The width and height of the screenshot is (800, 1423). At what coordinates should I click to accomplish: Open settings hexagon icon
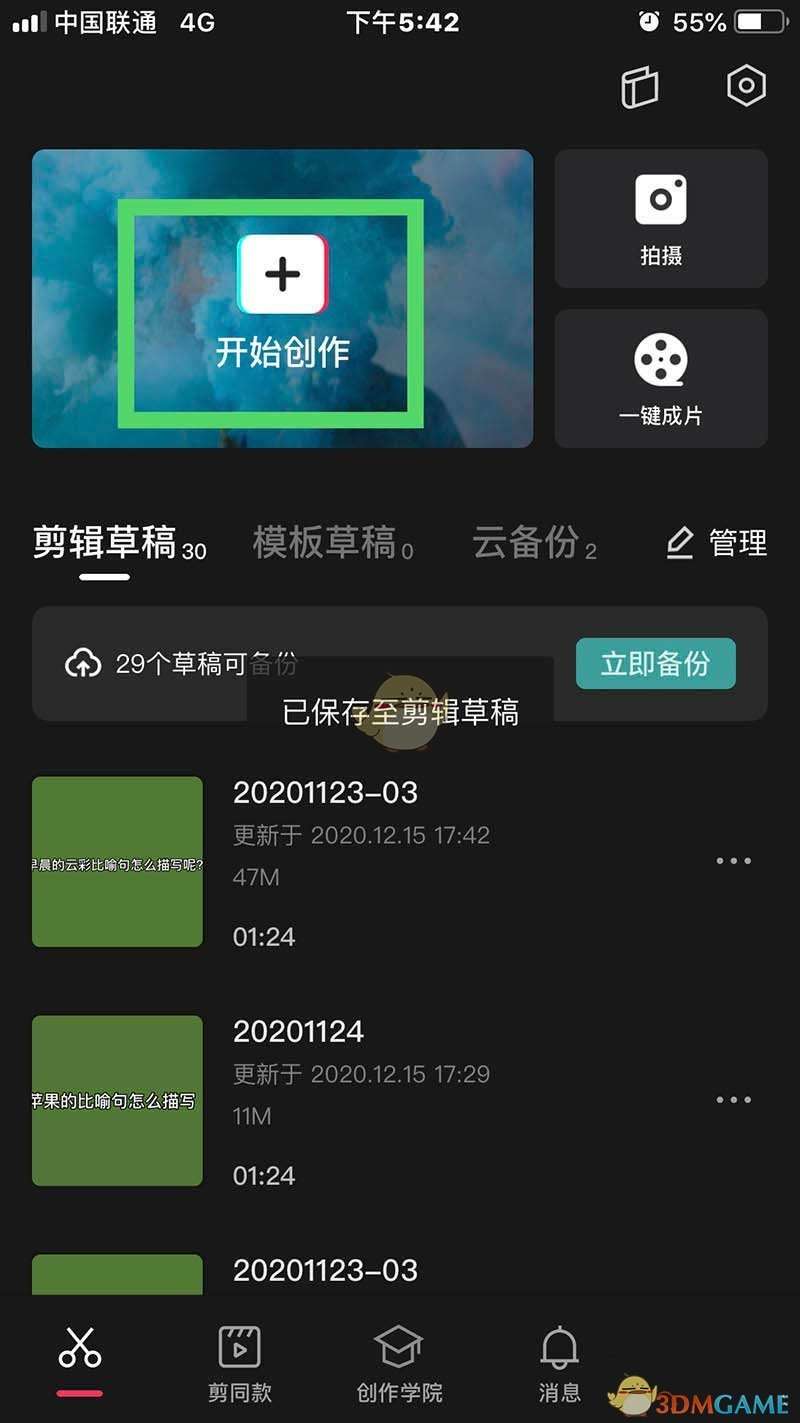pyautogui.click(x=746, y=86)
